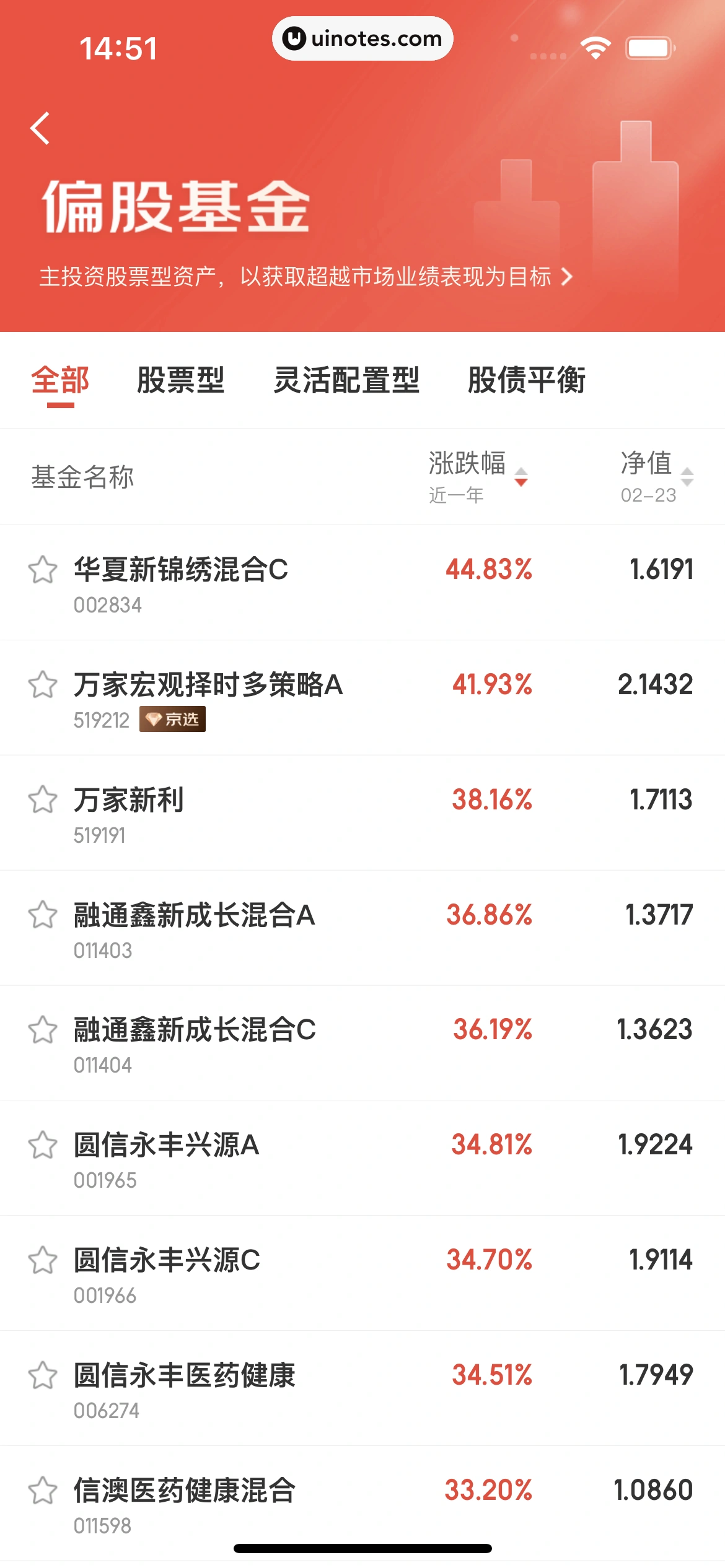Sort by 涨跌幅 近一年
The width and height of the screenshot is (725, 1568).
coord(477,477)
